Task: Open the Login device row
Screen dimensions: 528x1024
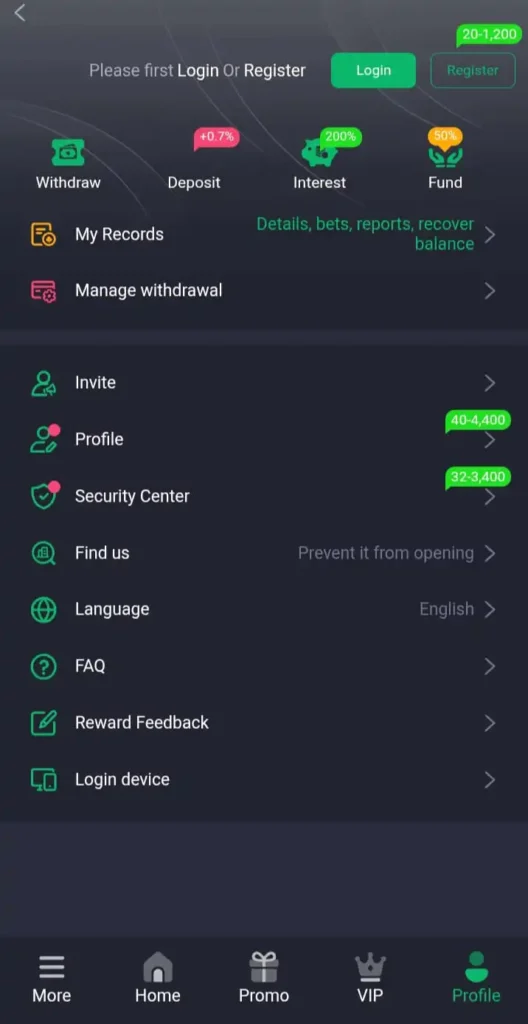Action: click(264, 780)
